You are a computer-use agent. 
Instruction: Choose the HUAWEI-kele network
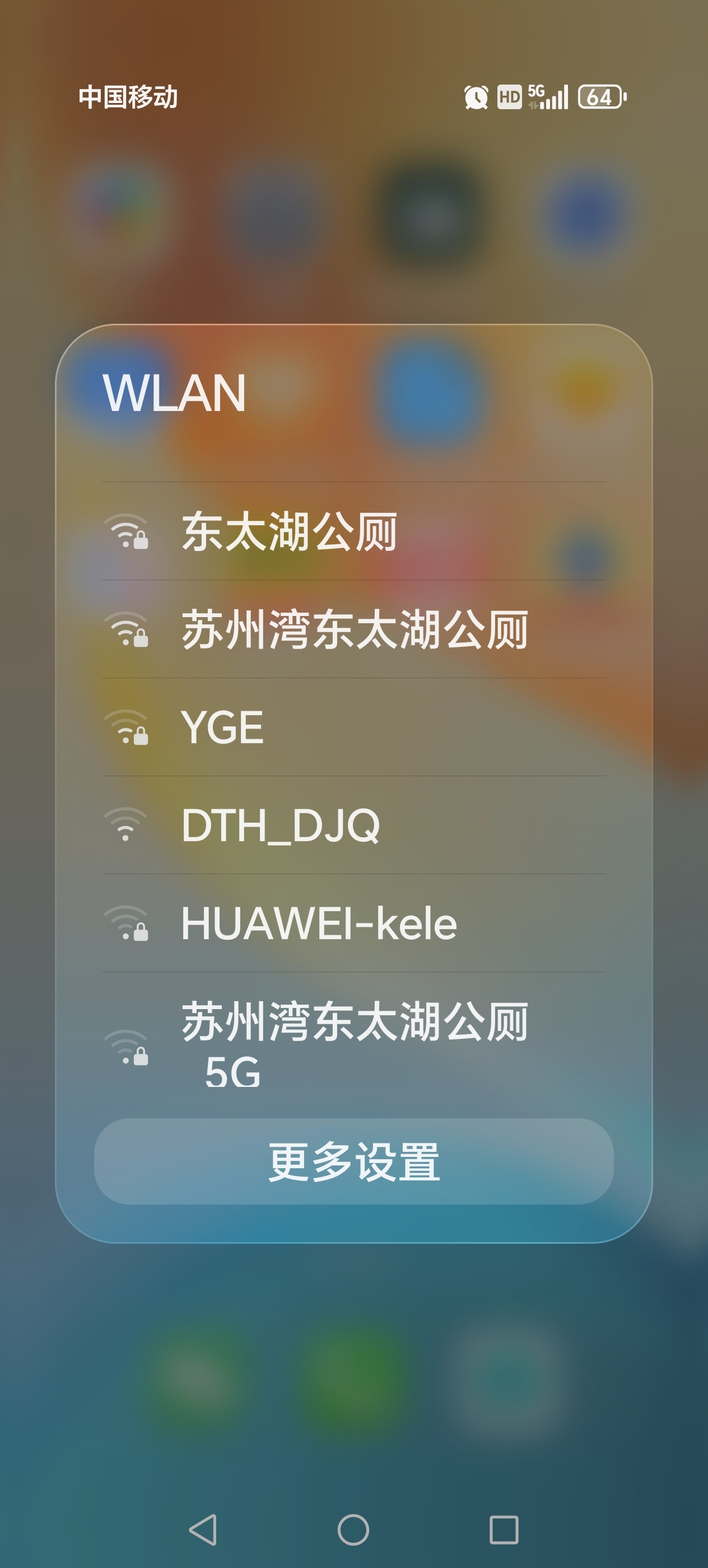tap(353, 923)
